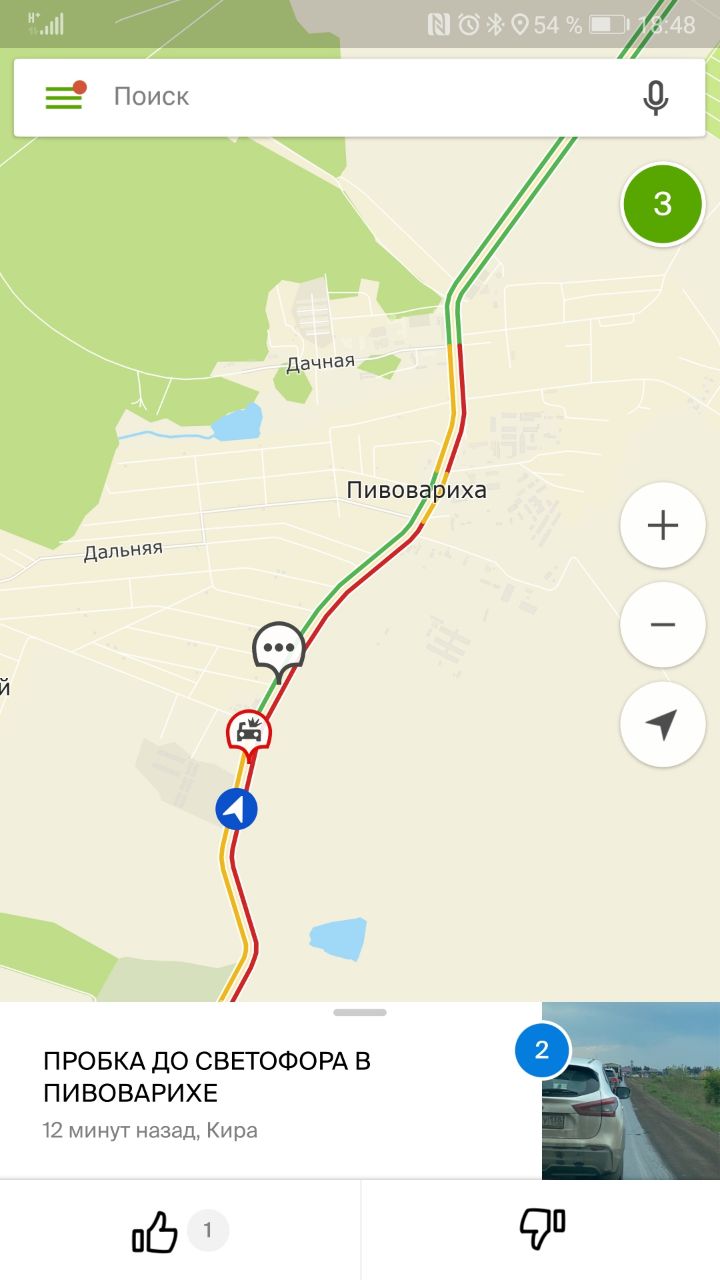Expand the report card handle
720x1280 pixels.
click(x=360, y=1013)
